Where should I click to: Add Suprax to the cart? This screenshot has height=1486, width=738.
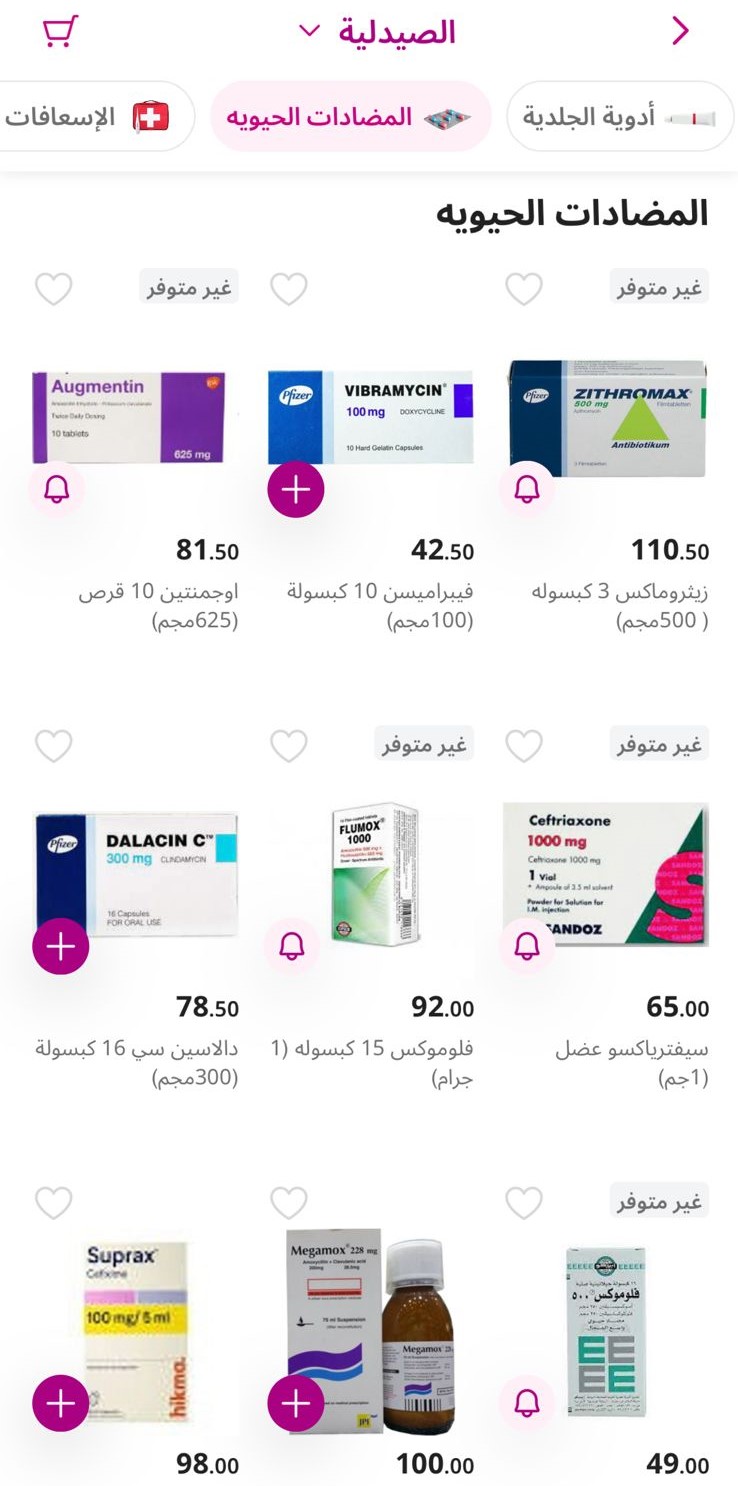(61, 1403)
